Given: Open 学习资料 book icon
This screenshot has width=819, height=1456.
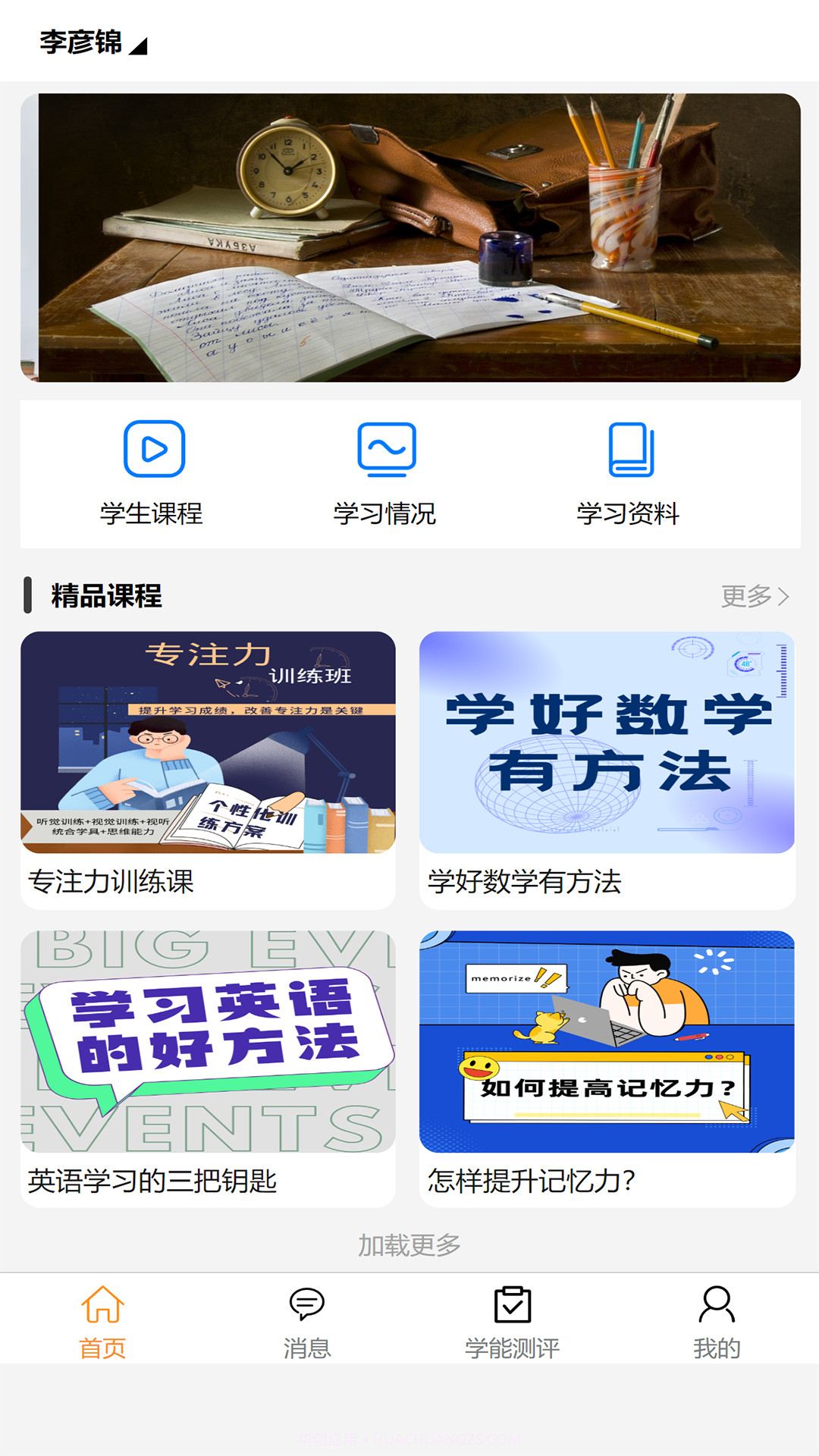Looking at the screenshot, I should 629,448.
